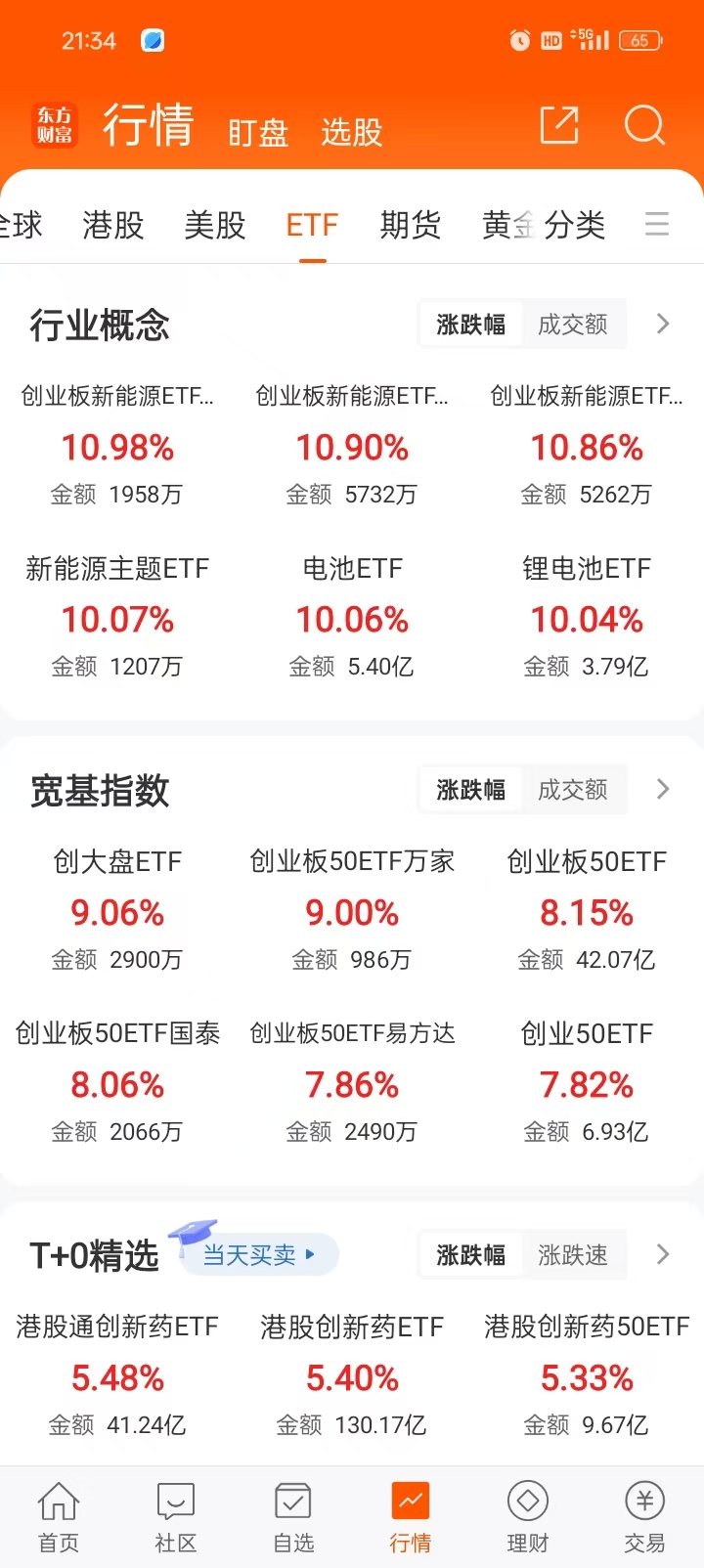Select the 美股 market tab
Image resolution: width=704 pixels, height=1568 pixels.
pyautogui.click(x=215, y=226)
